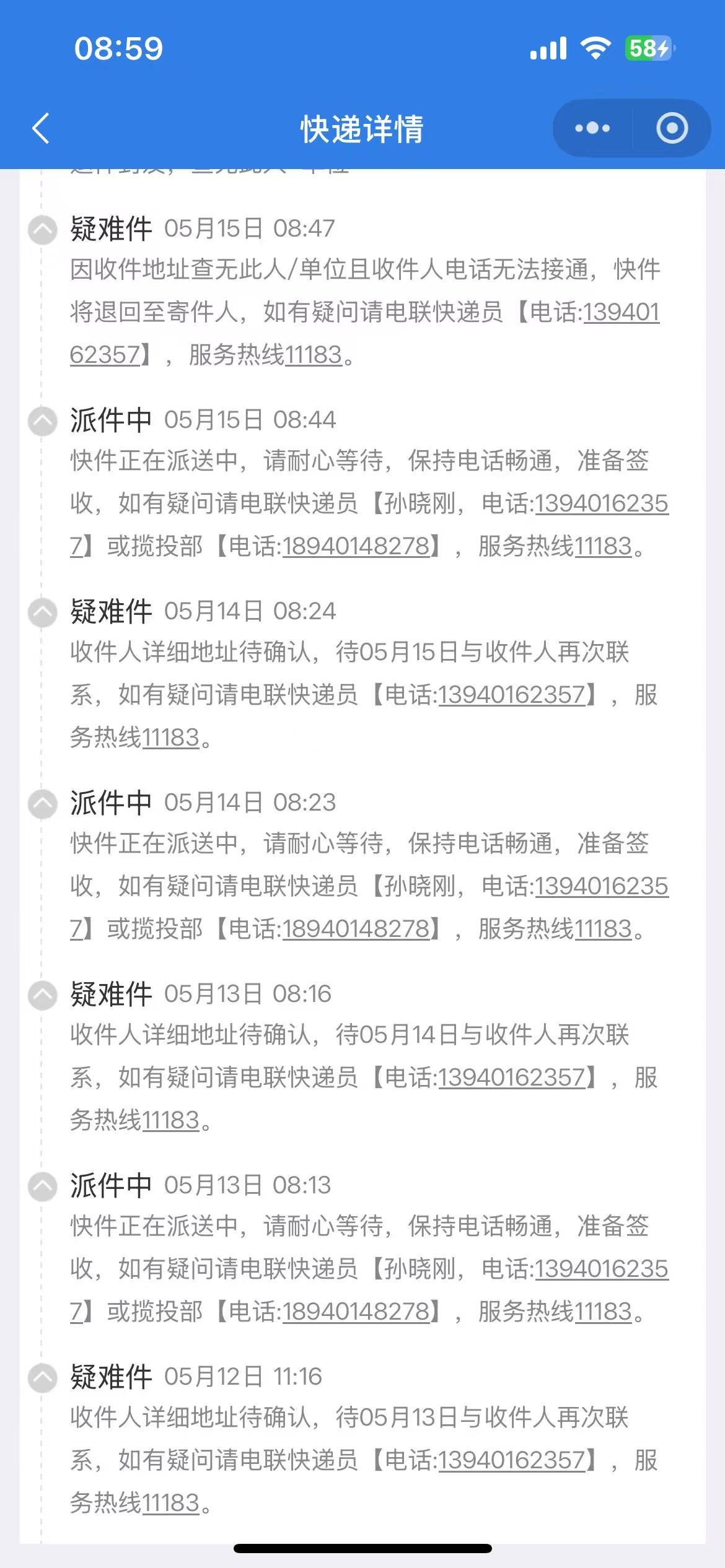This screenshot has height=1568, width=725.
Task: Dial hotline 11183 in 05月14日 08:24 entry
Action: click(x=170, y=738)
